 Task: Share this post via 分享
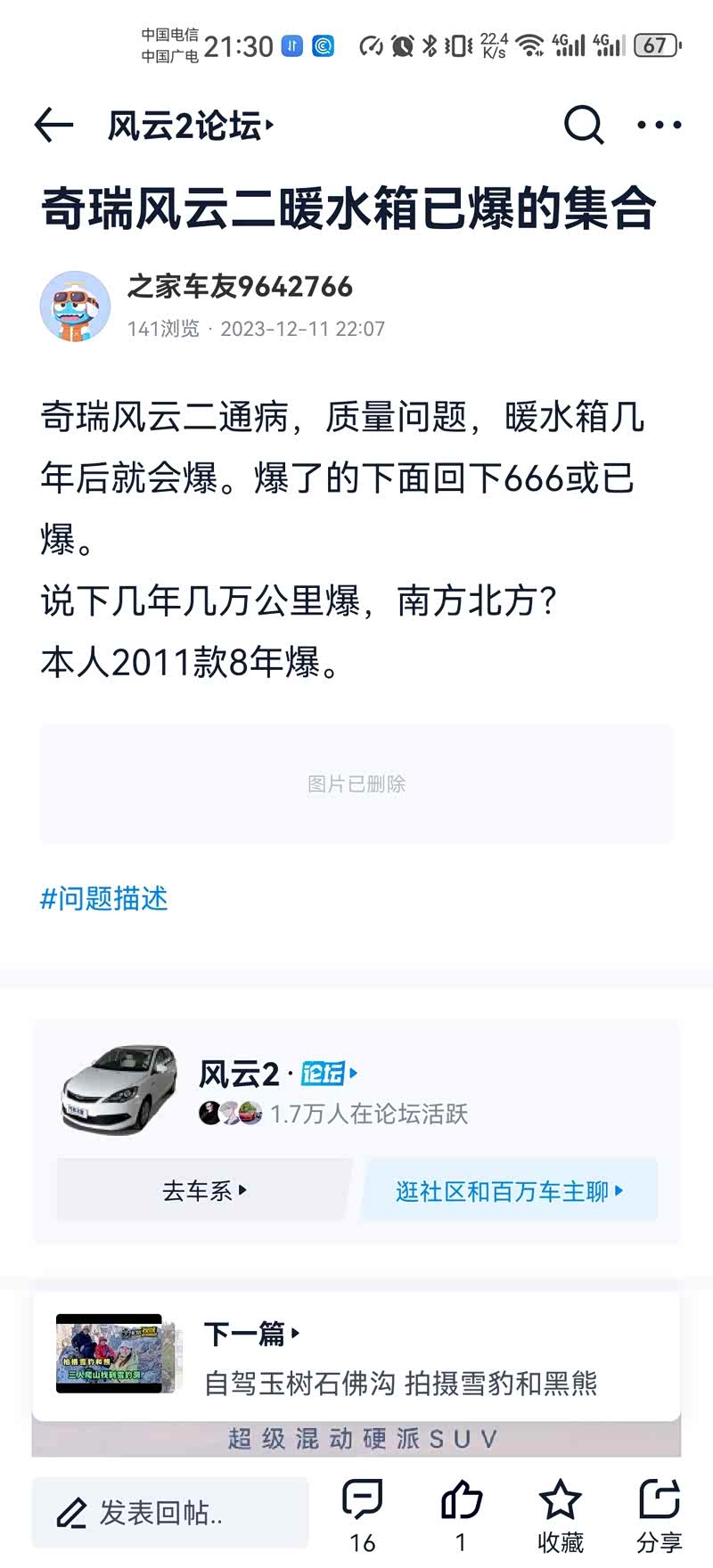point(660,1514)
